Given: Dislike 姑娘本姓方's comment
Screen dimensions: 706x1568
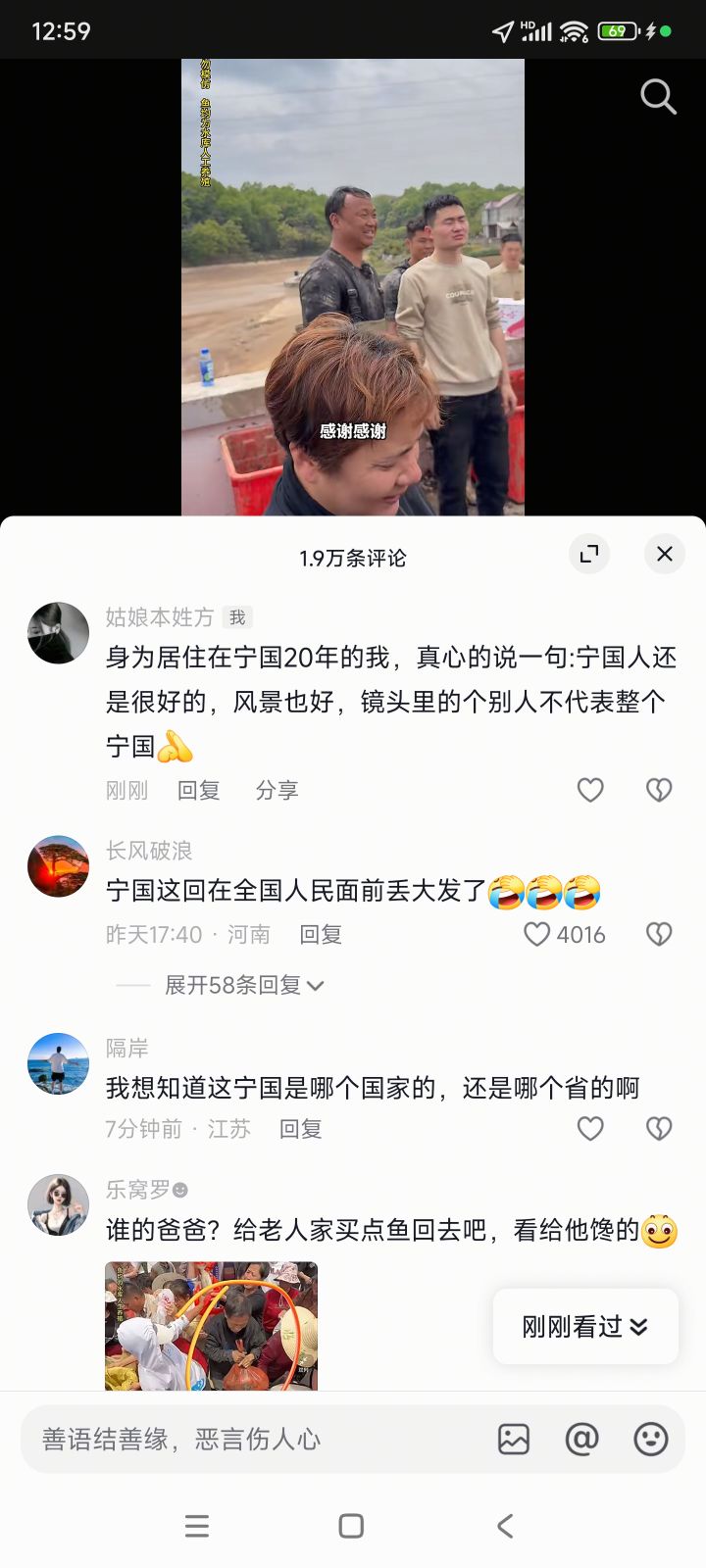Looking at the screenshot, I should (x=659, y=790).
